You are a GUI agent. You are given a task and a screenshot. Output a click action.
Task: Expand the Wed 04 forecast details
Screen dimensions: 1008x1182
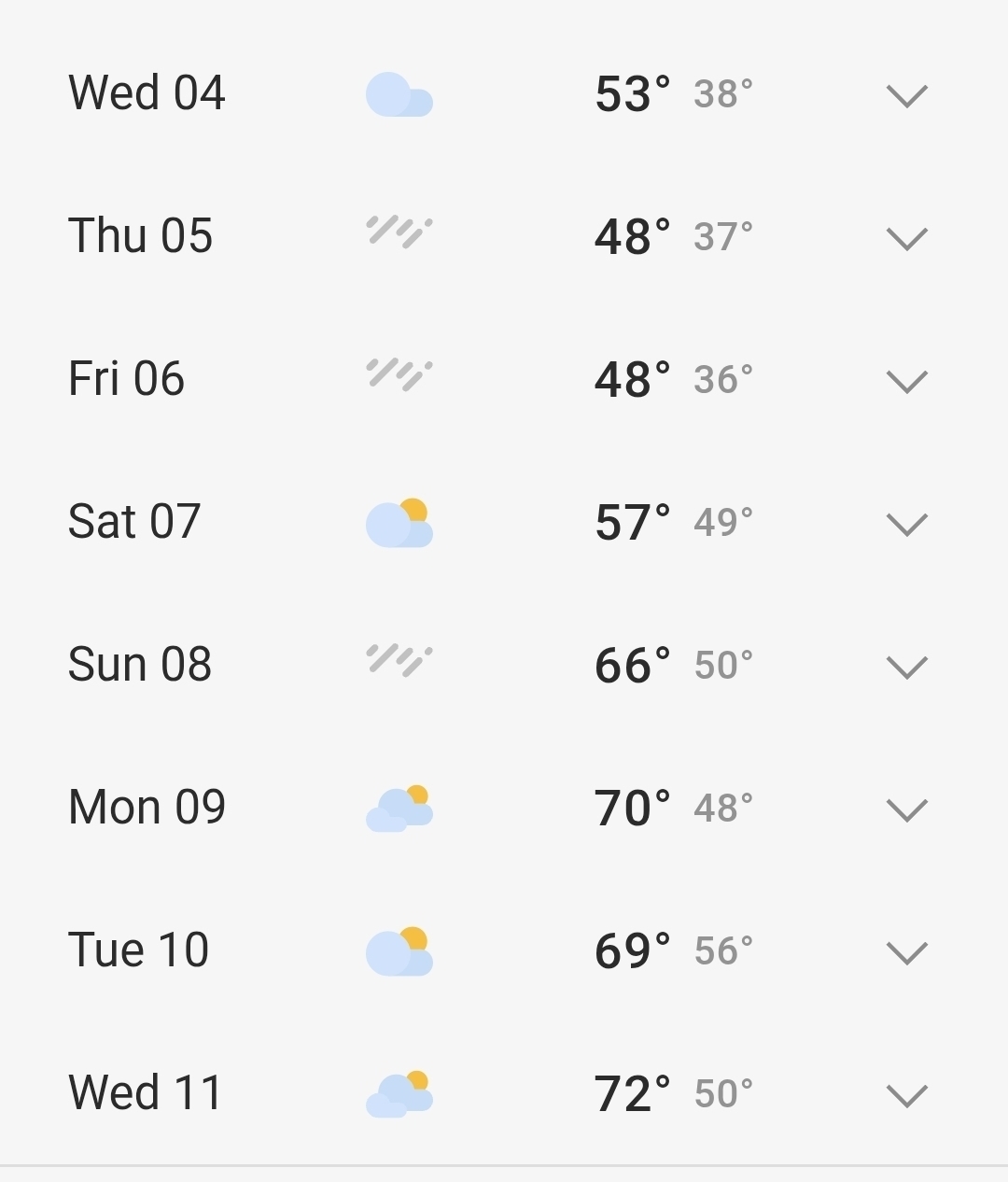pos(906,95)
